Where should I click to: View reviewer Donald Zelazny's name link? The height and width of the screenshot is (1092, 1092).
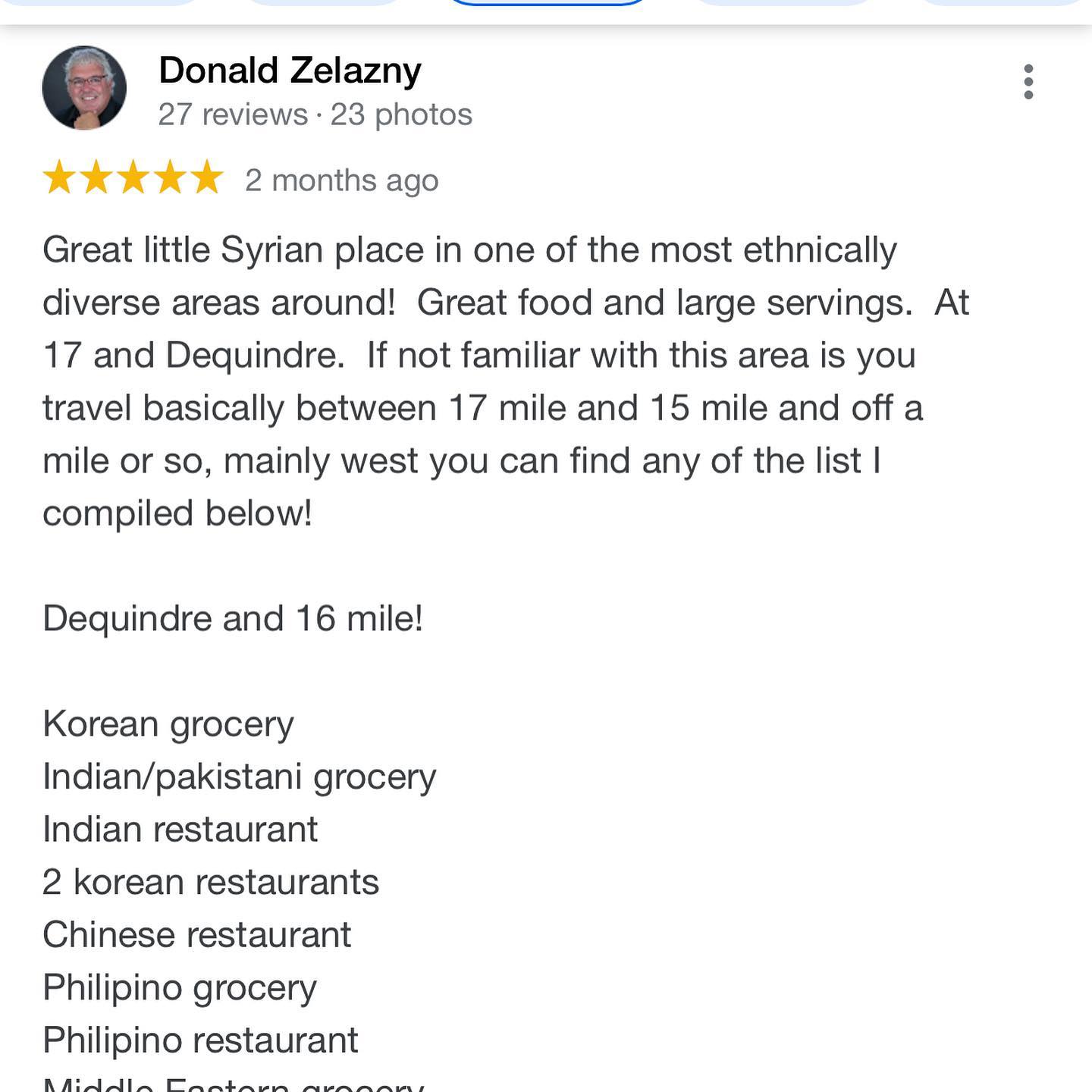[290, 71]
